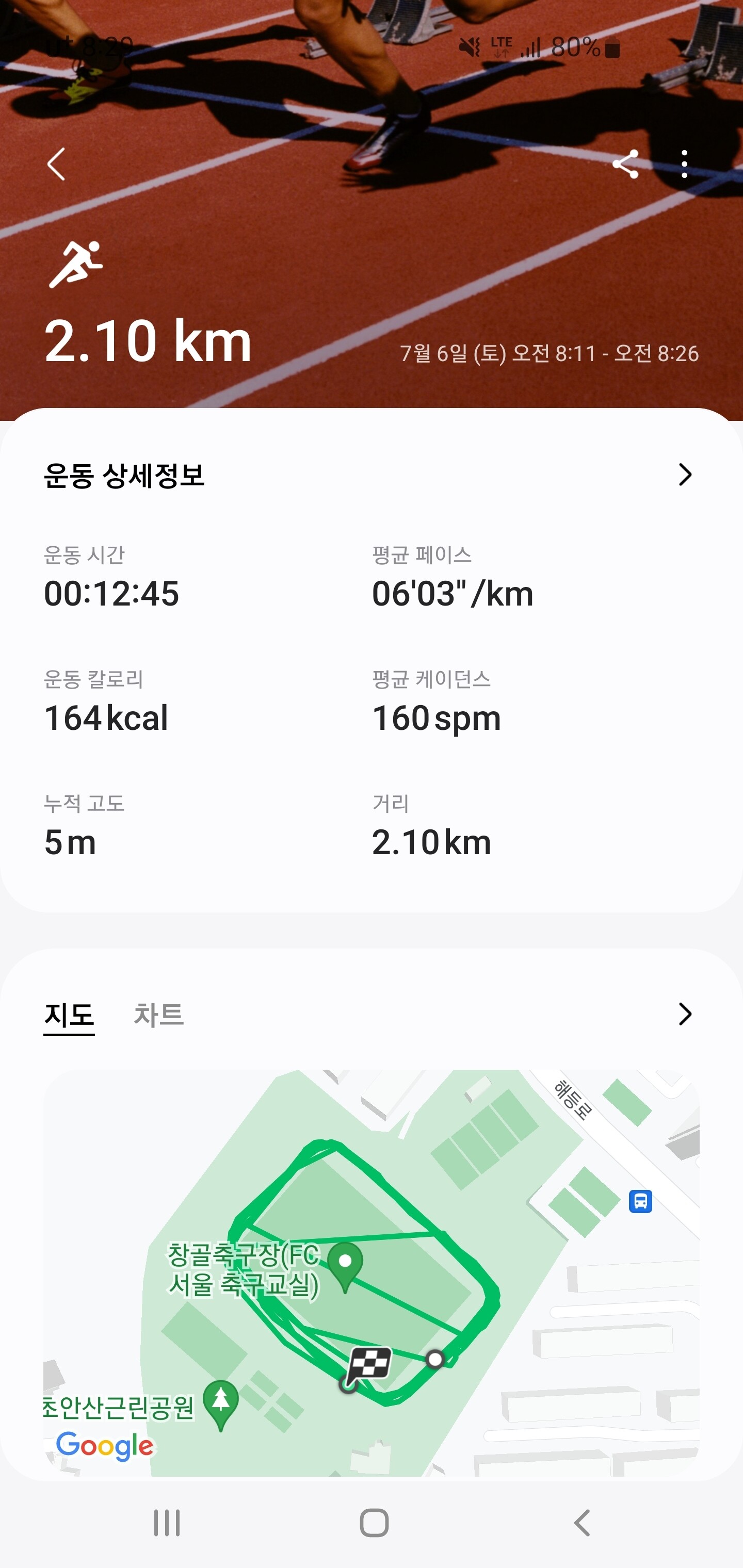Open the running route map
Image resolution: width=743 pixels, height=1568 pixels.
[x=372, y=1272]
